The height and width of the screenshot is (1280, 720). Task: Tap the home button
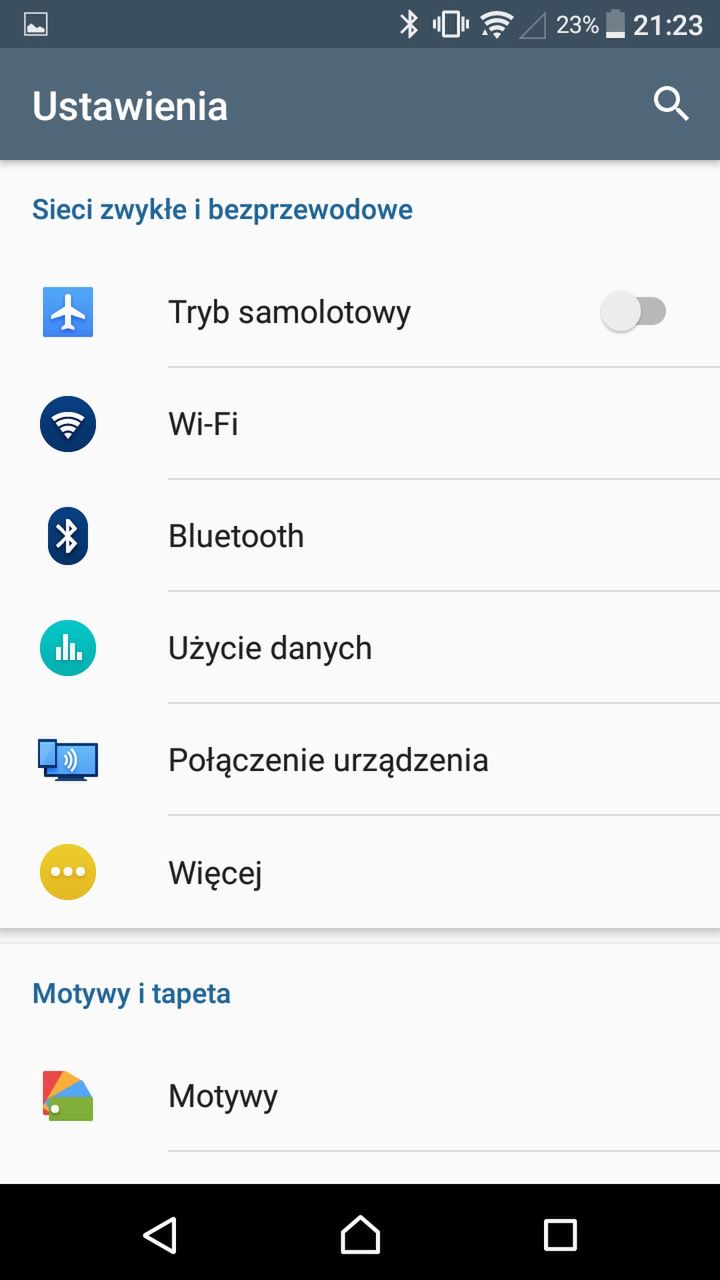point(360,1234)
